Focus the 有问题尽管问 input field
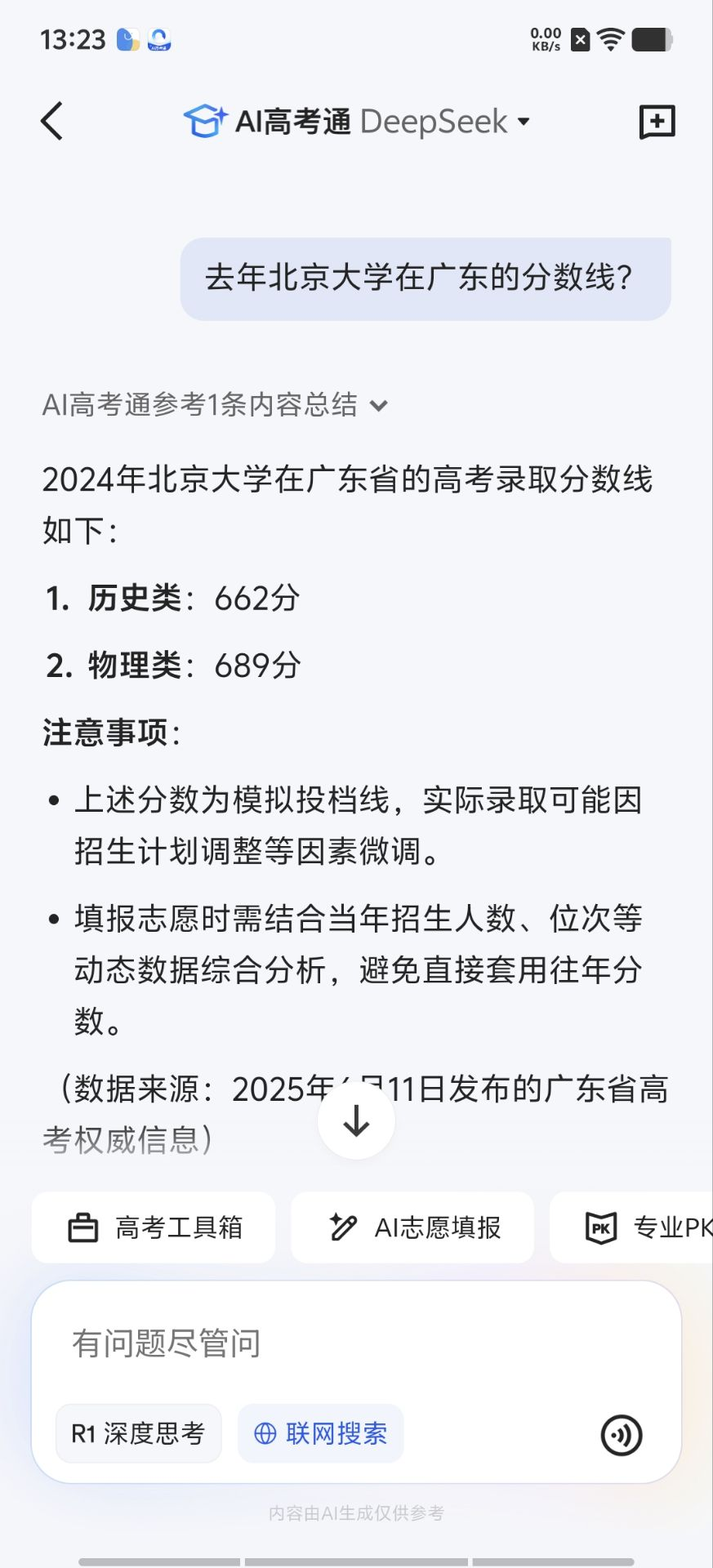 356,1343
